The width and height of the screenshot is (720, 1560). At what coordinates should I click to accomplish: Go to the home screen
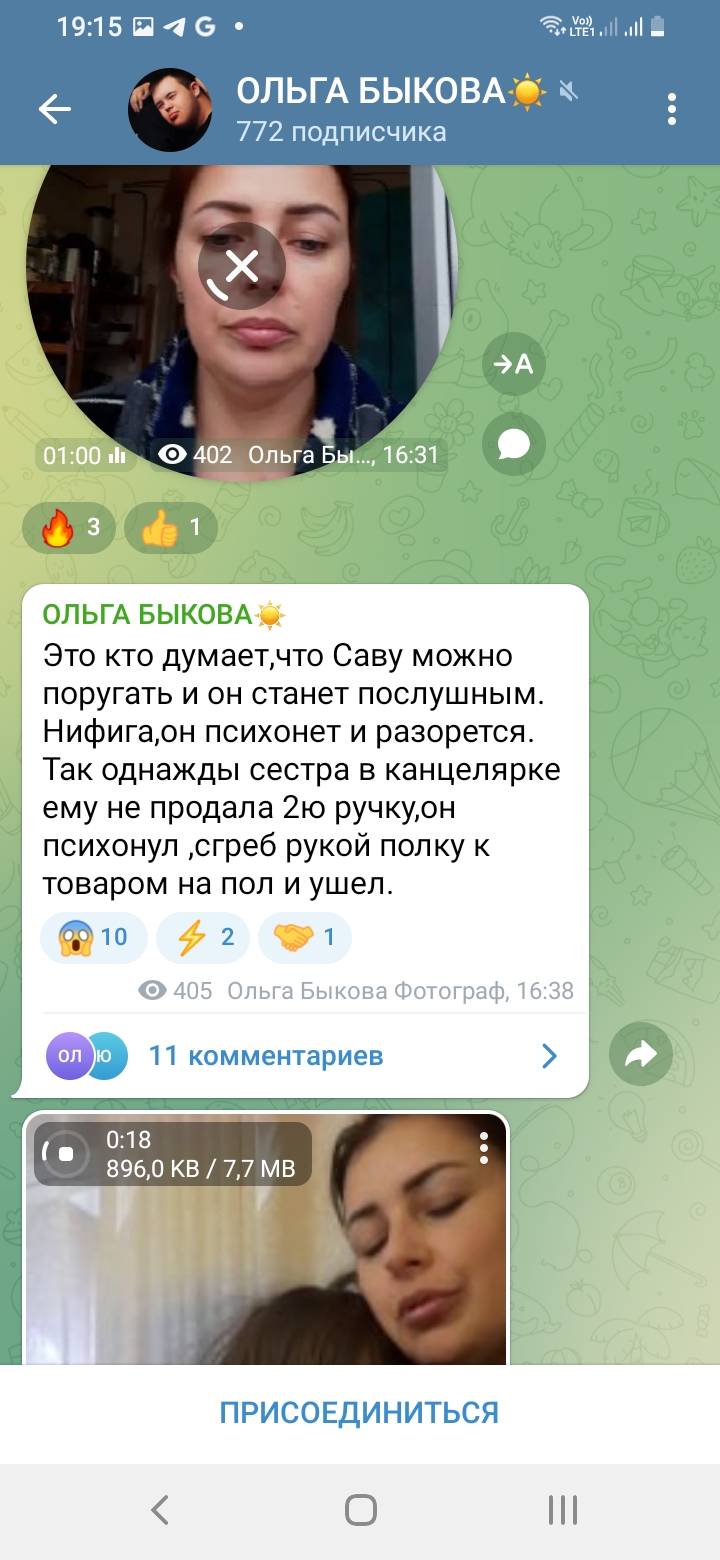point(360,1510)
